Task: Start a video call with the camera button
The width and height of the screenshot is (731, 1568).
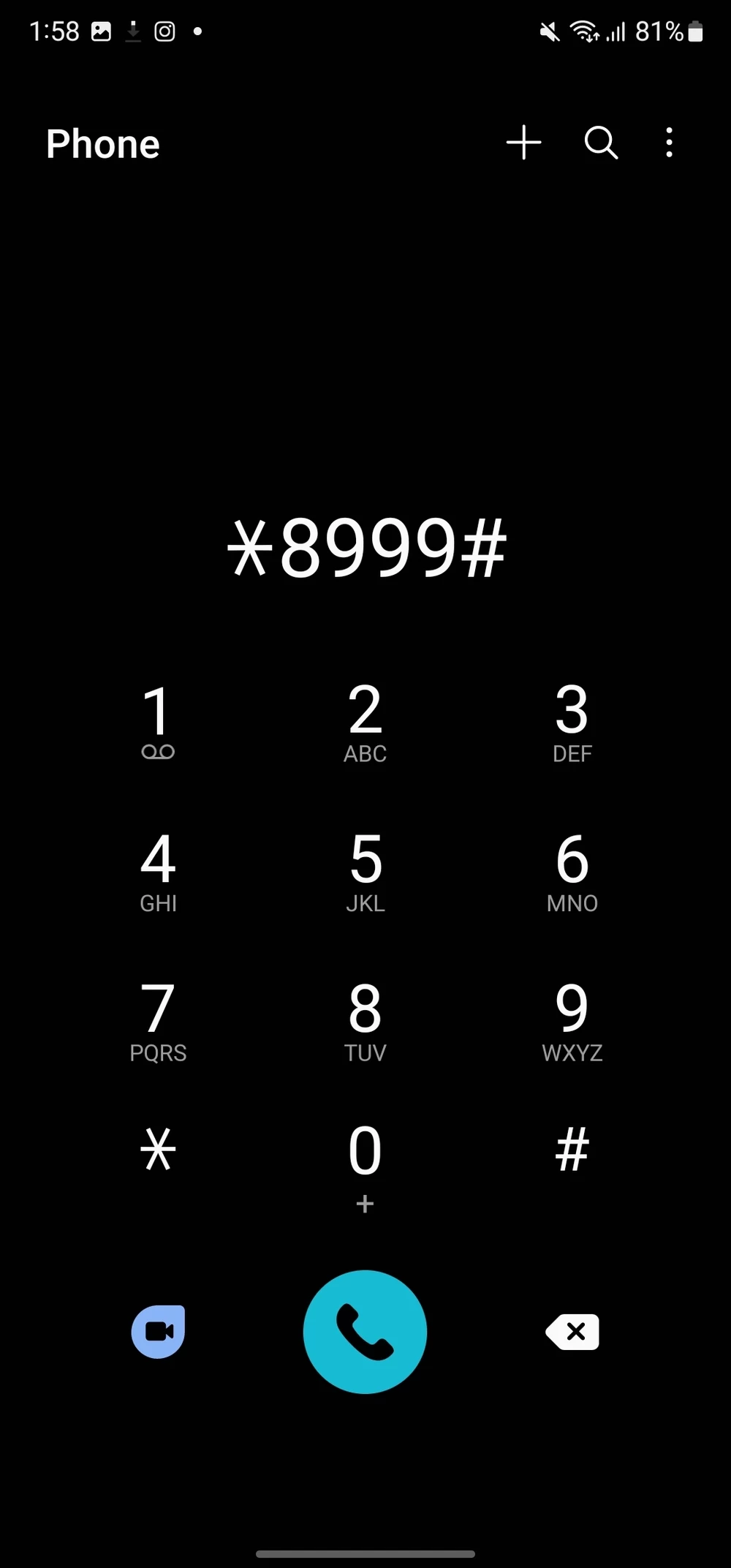Action: (x=159, y=1331)
